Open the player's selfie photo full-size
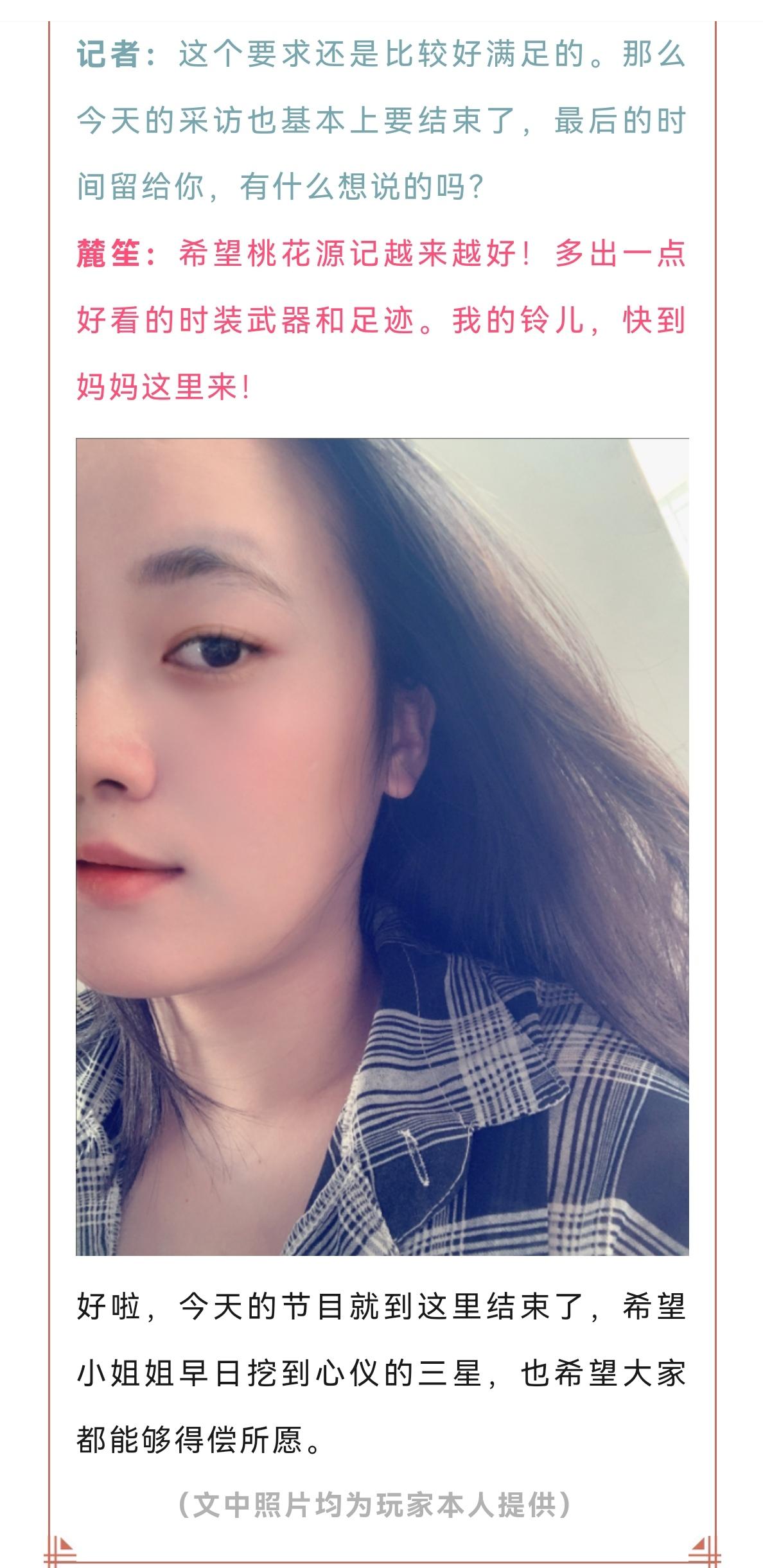The height and width of the screenshot is (1568, 763). (382, 846)
